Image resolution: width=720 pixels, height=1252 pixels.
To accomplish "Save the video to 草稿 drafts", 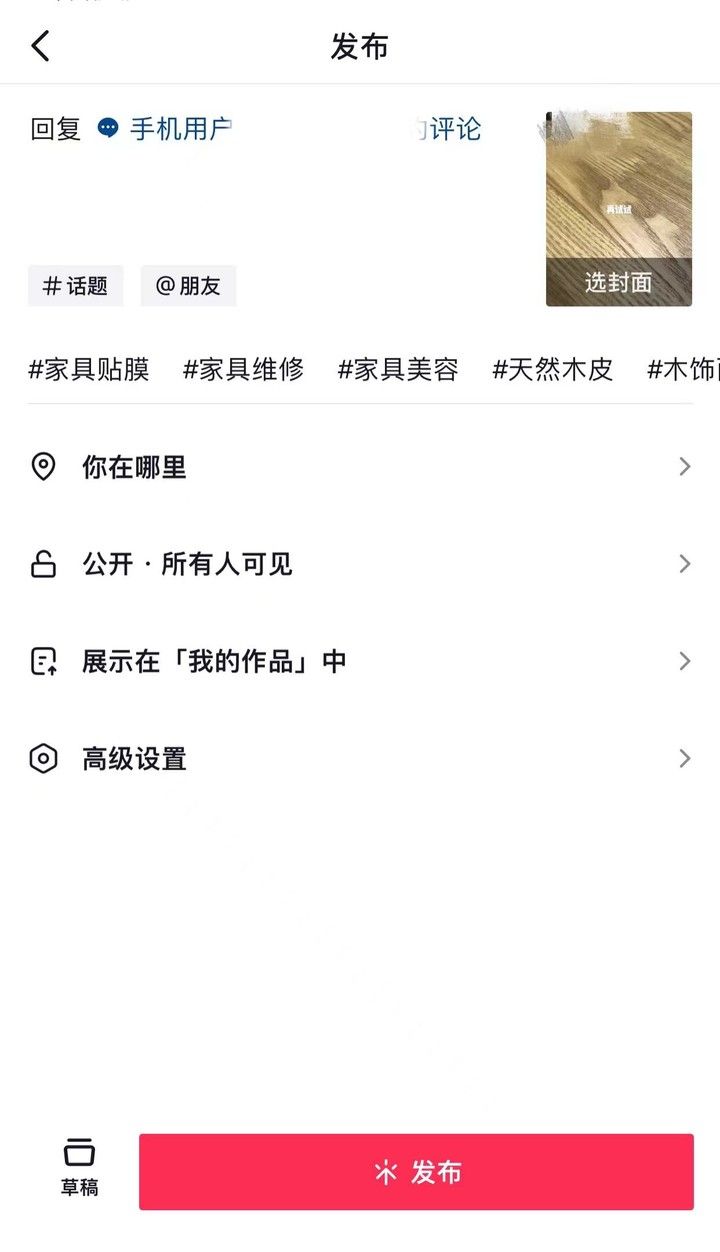I will coord(79,1168).
